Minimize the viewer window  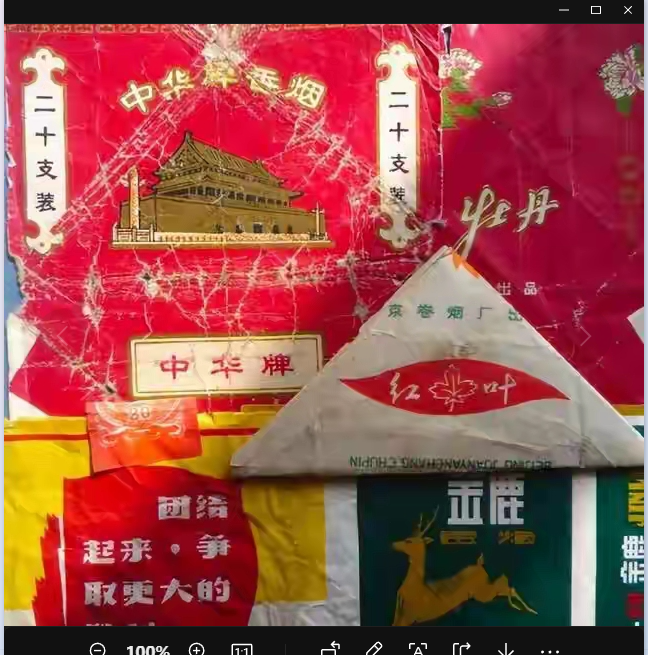pyautogui.click(x=564, y=10)
